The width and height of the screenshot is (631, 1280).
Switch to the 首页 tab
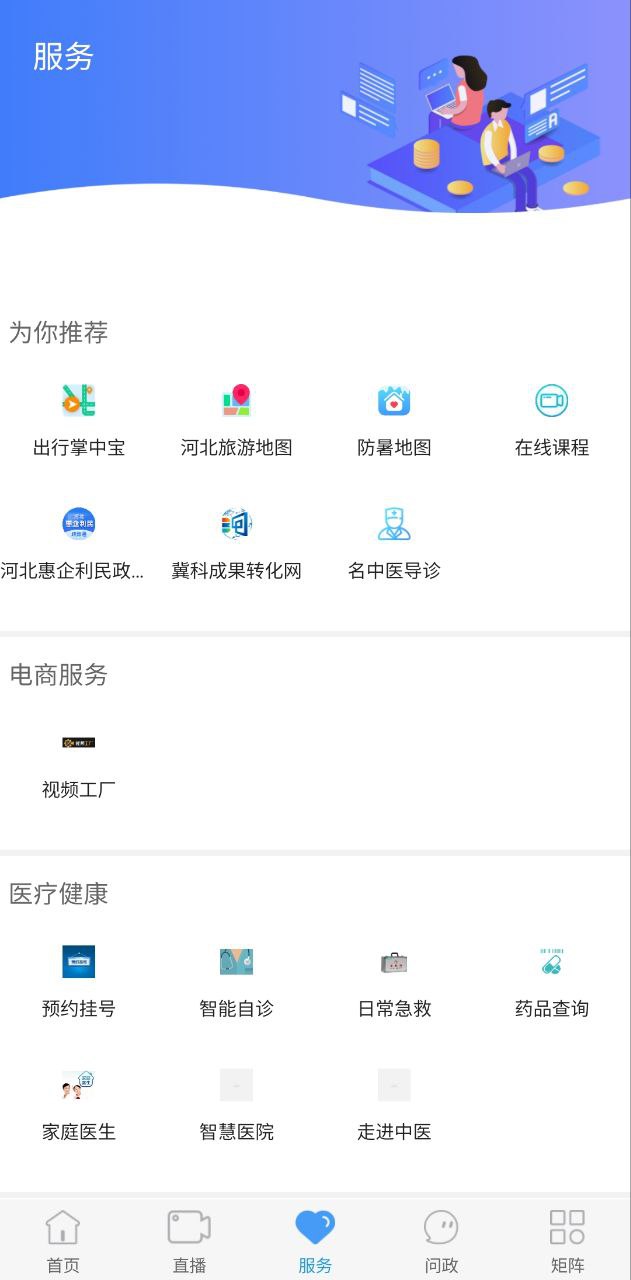pyautogui.click(x=63, y=1240)
